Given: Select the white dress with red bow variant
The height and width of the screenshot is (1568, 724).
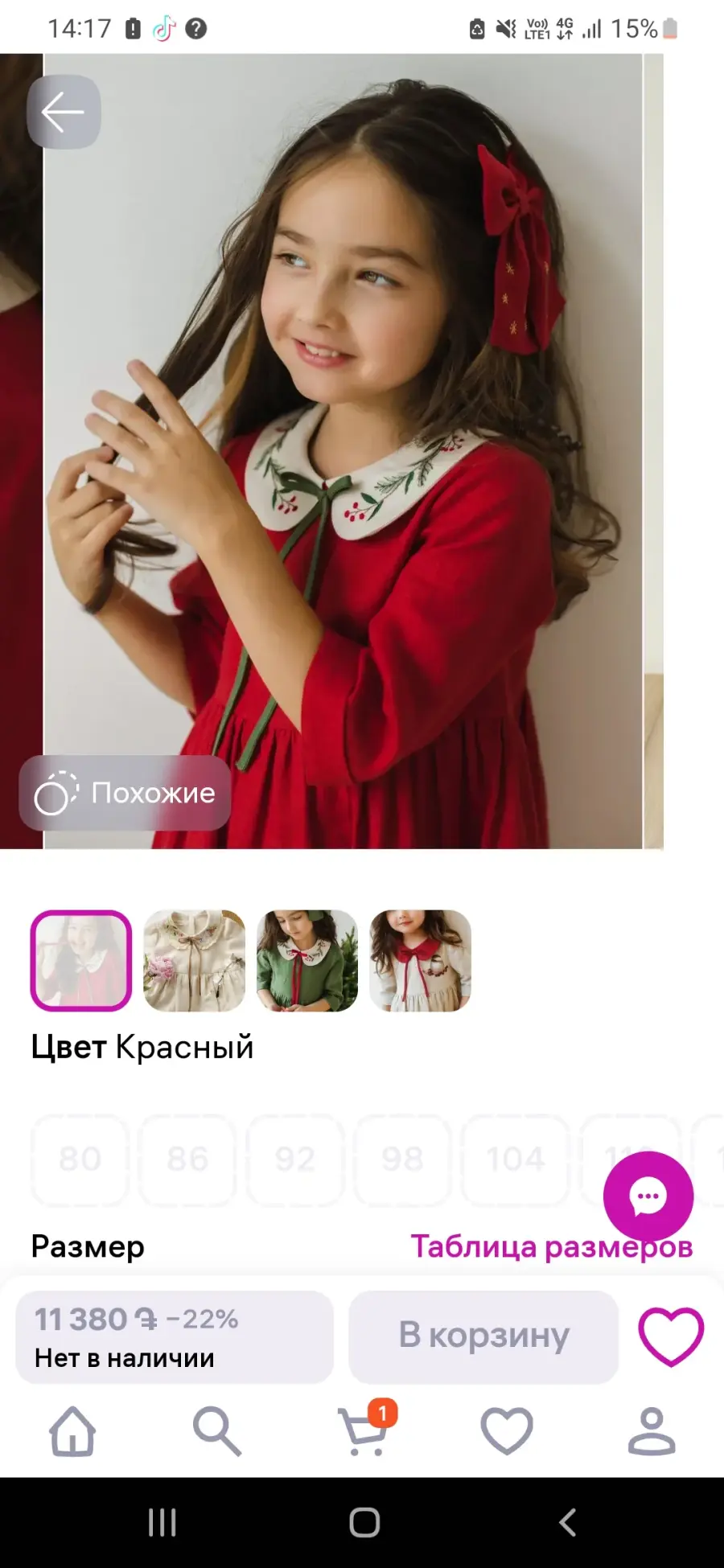Looking at the screenshot, I should [420, 960].
